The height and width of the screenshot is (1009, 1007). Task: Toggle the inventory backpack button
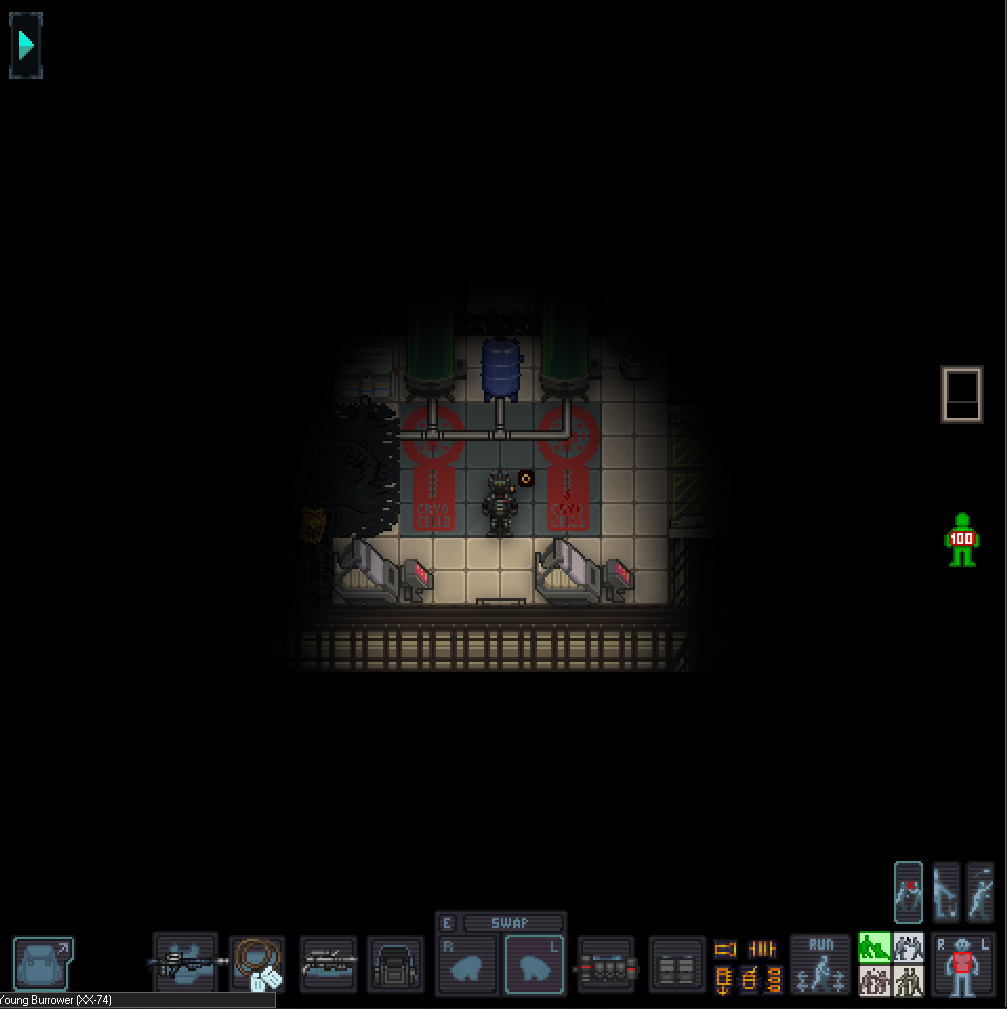click(x=44, y=963)
